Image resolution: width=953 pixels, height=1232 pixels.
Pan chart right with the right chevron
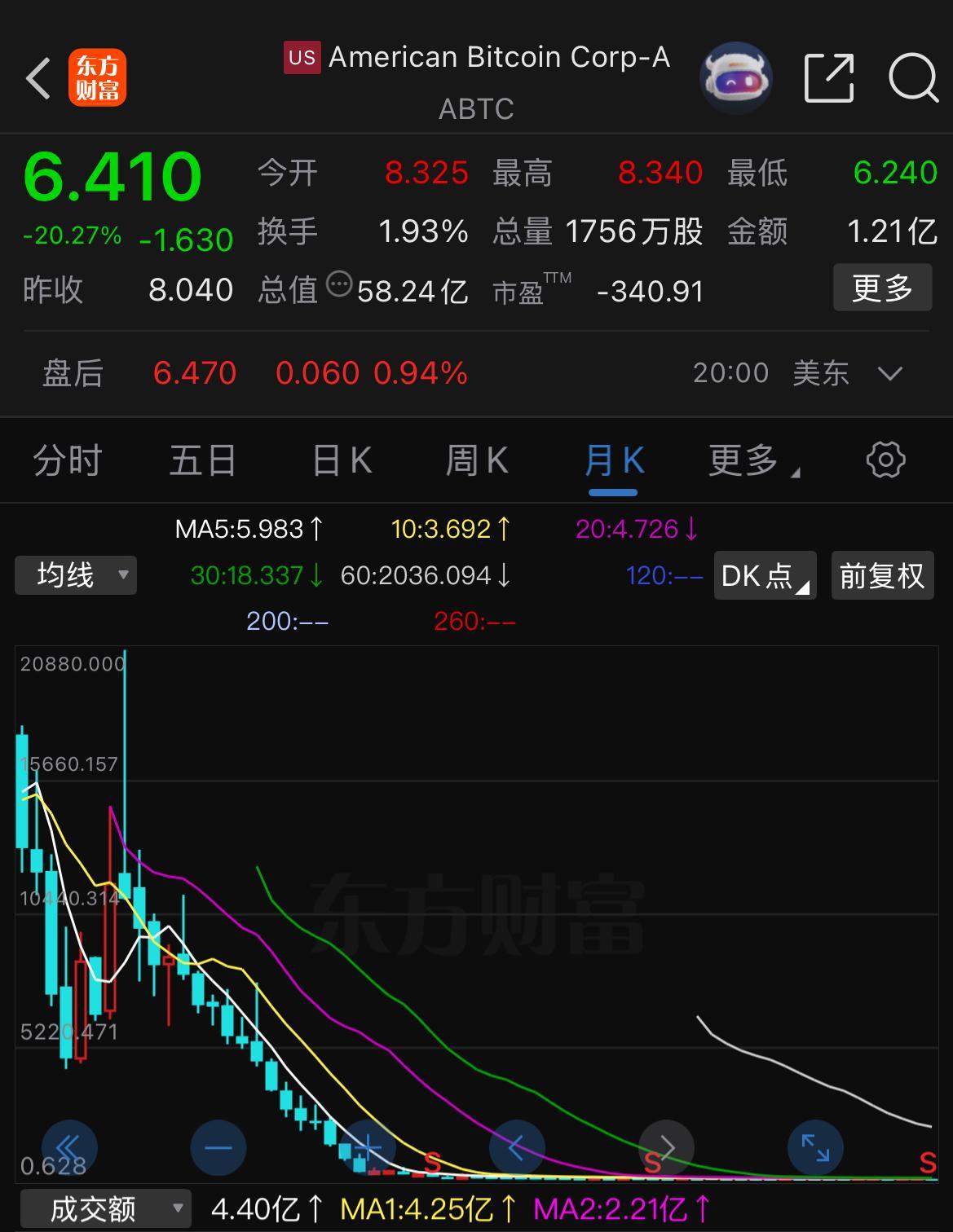(x=666, y=1147)
